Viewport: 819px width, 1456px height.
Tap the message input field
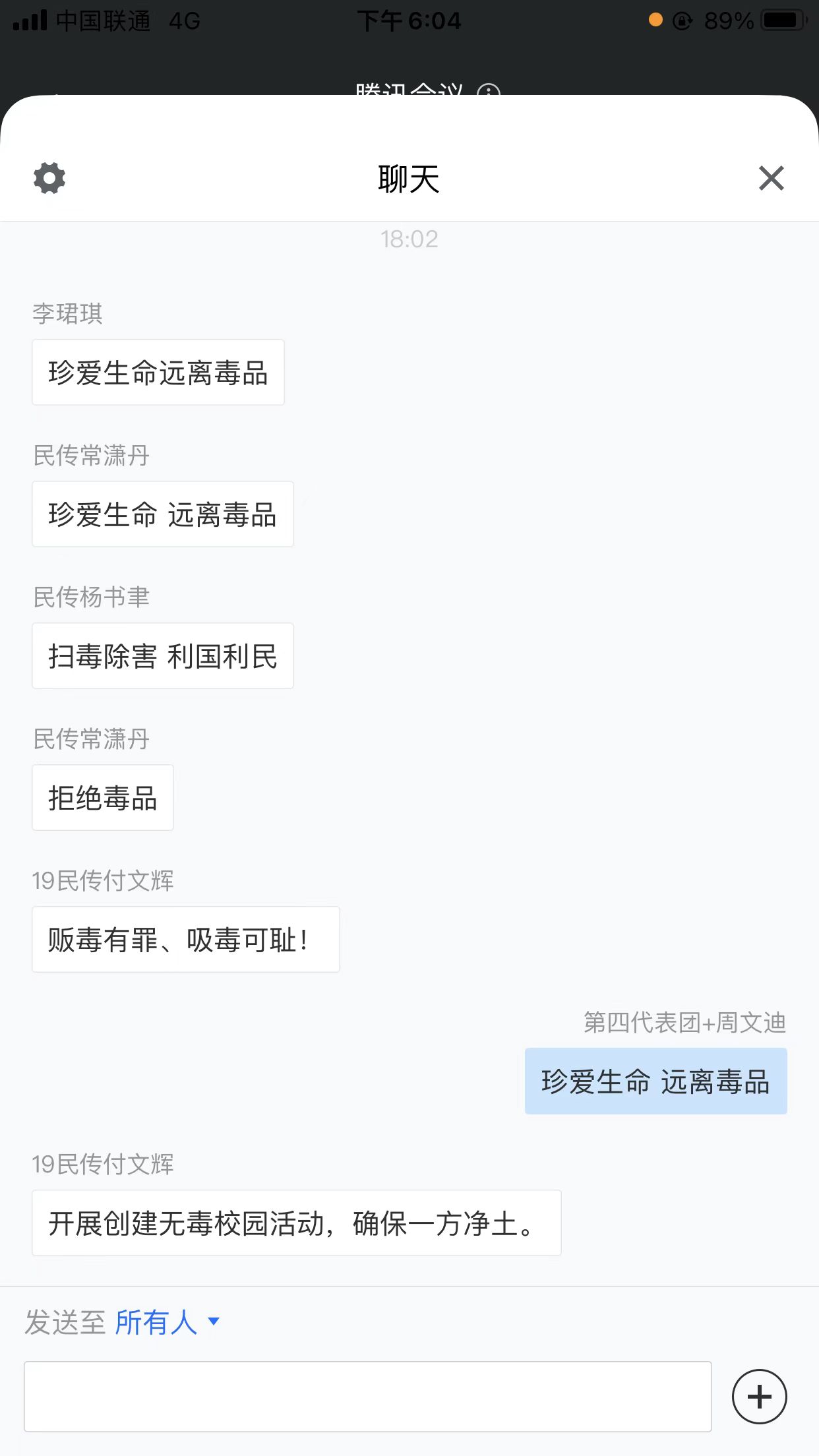point(367,1396)
